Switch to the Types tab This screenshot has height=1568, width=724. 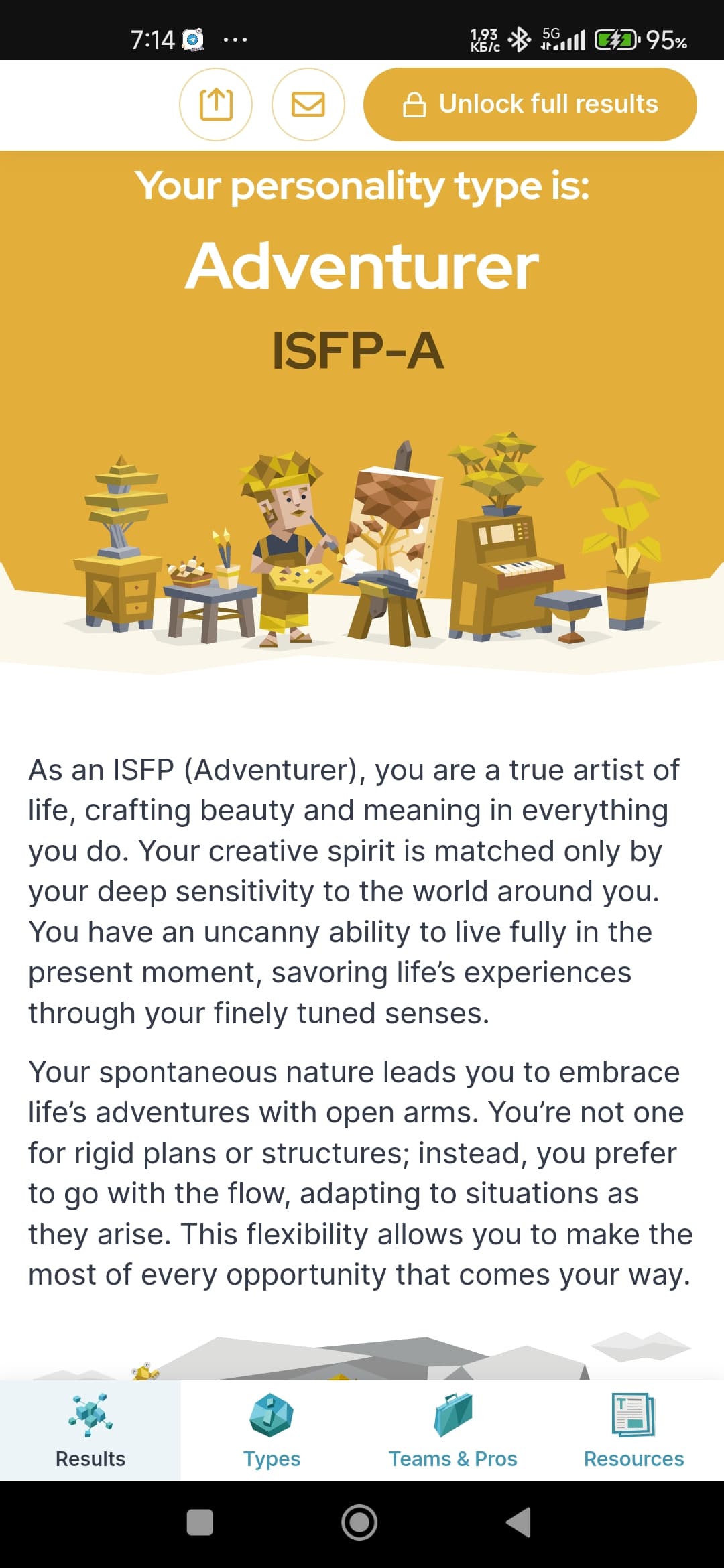pos(271,1431)
